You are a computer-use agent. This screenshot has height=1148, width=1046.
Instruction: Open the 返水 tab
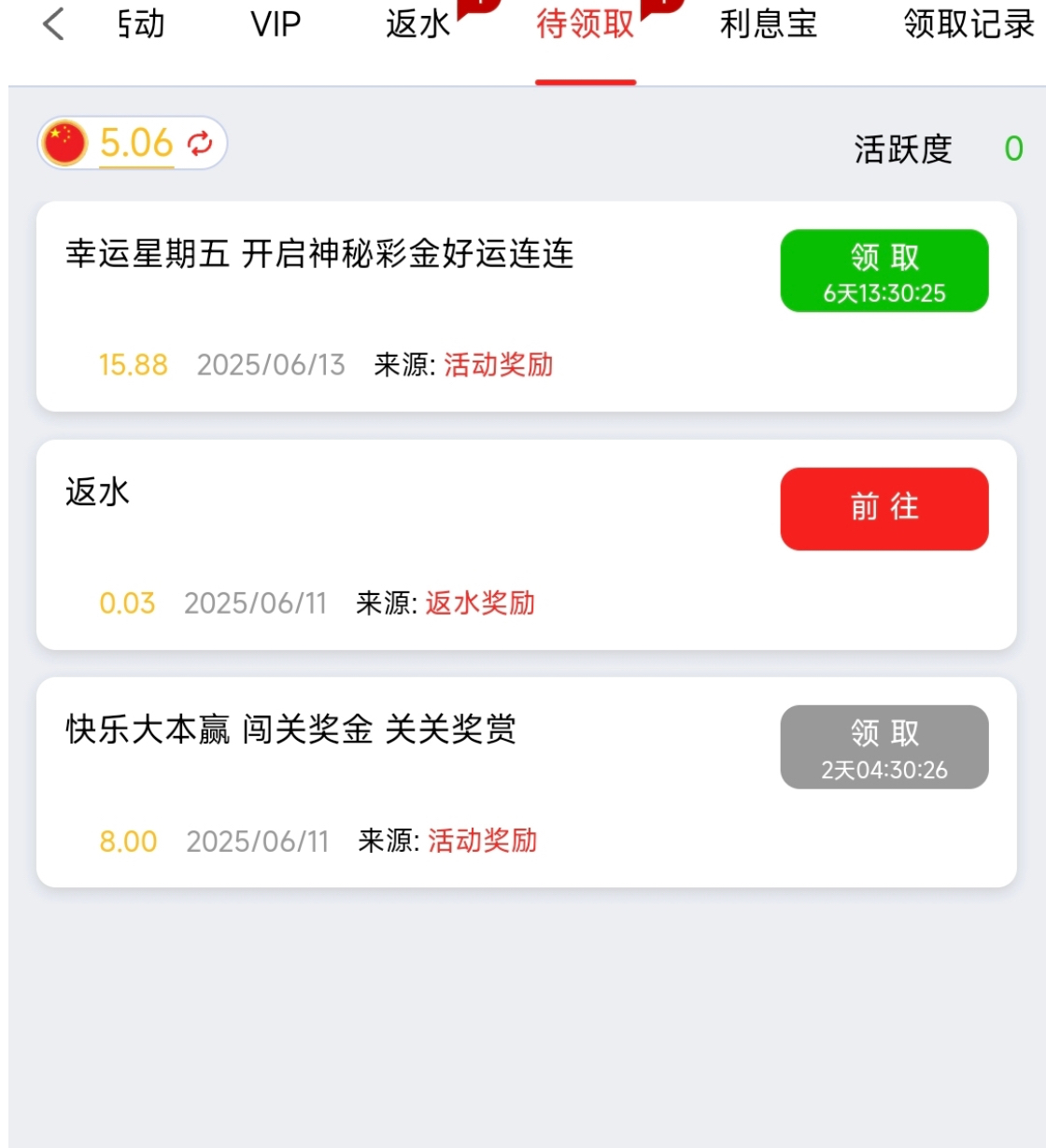tap(417, 24)
